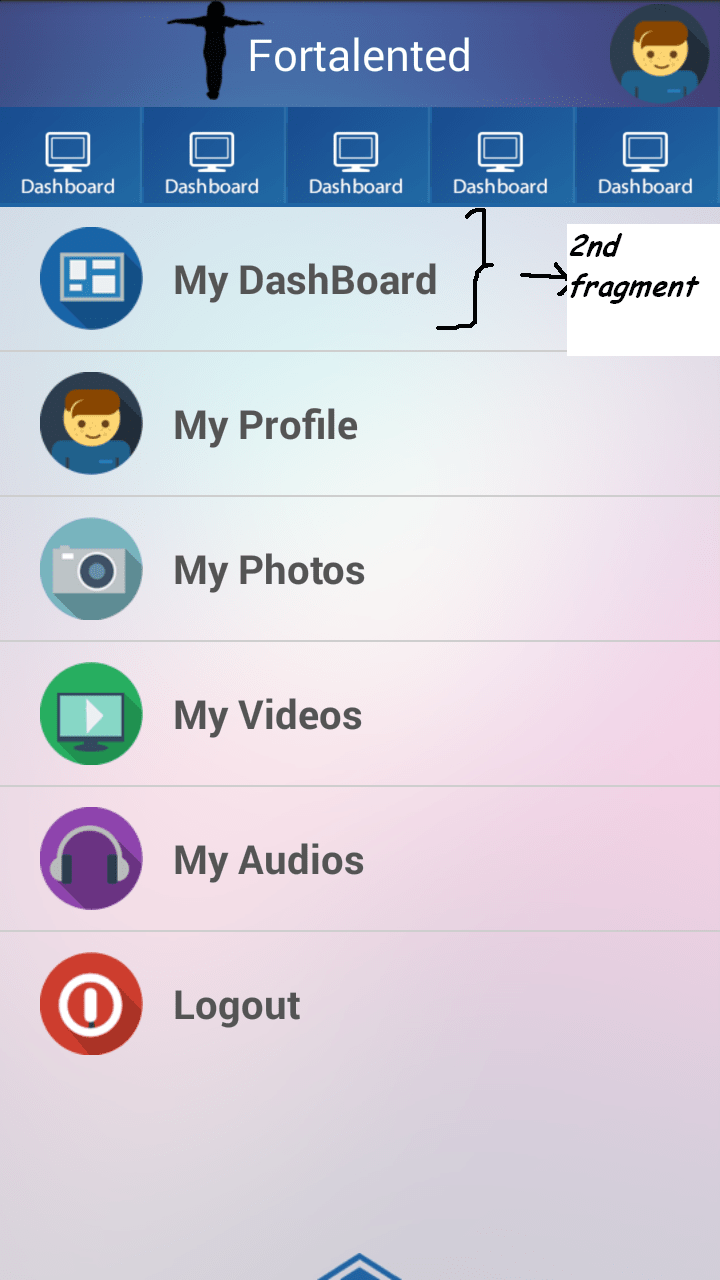Open the camera icon next to My Photos
Viewport: 720px width, 1280px height.
(x=91, y=568)
